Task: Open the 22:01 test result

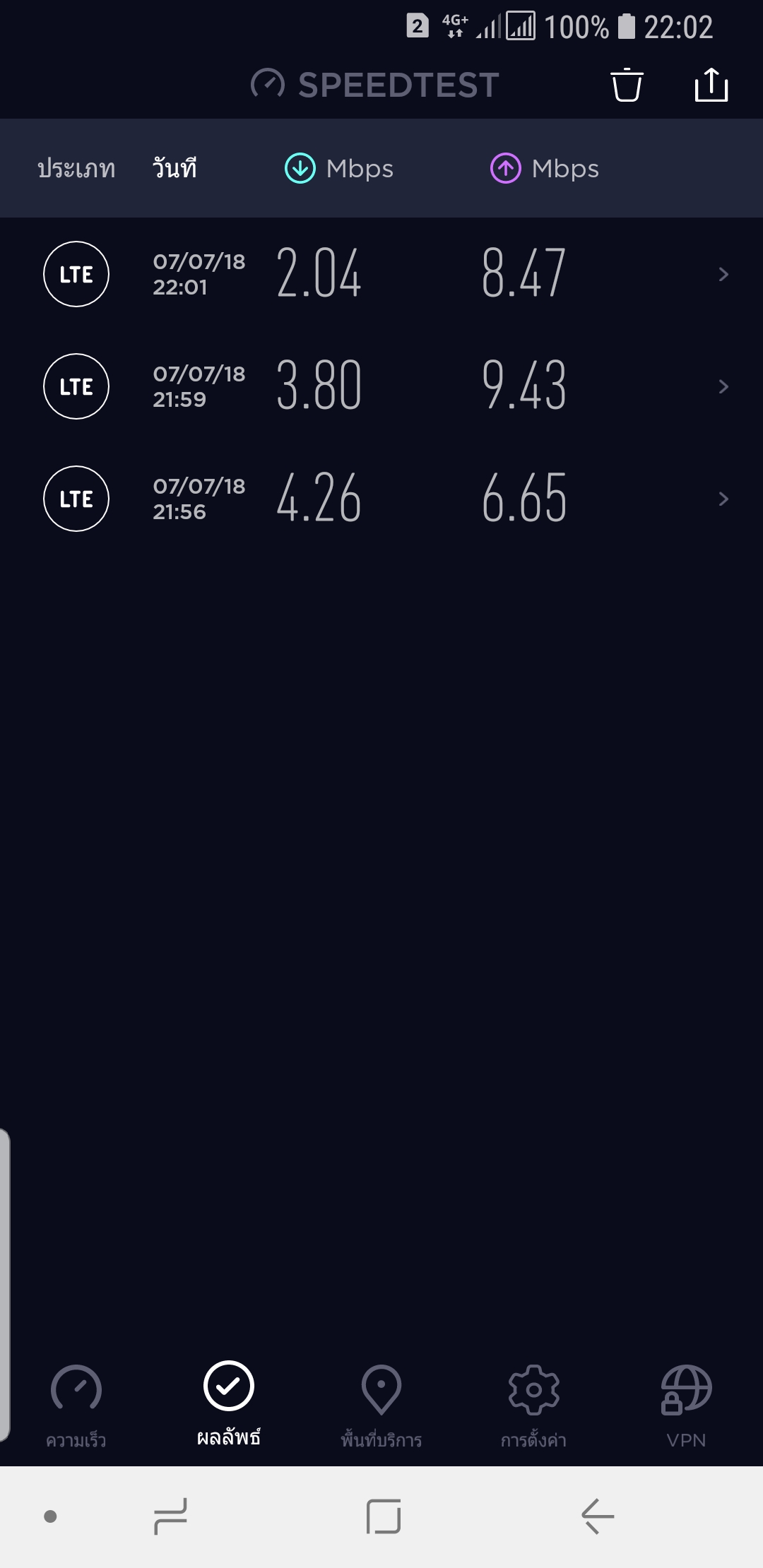Action: pos(381,274)
